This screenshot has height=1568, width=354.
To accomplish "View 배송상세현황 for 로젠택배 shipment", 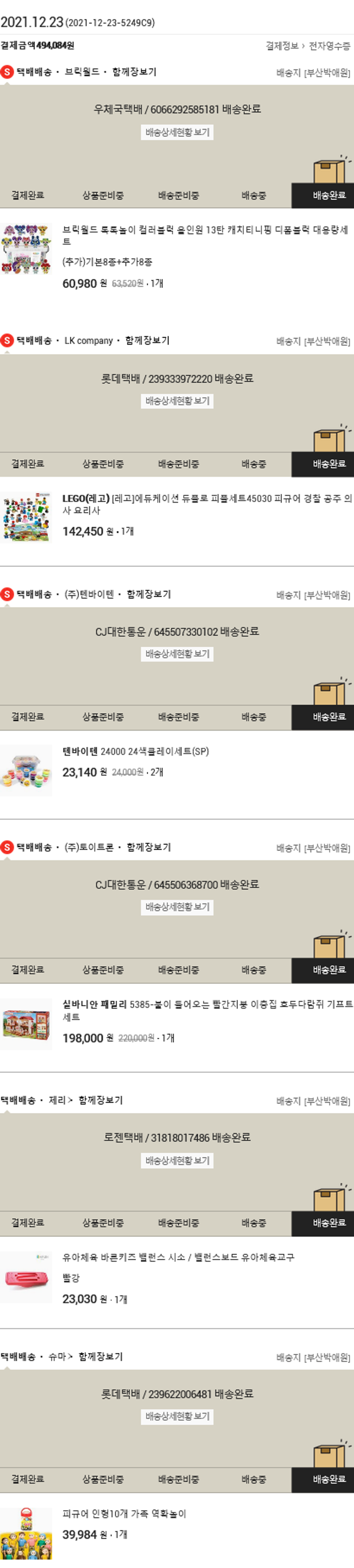I will click(177, 1161).
